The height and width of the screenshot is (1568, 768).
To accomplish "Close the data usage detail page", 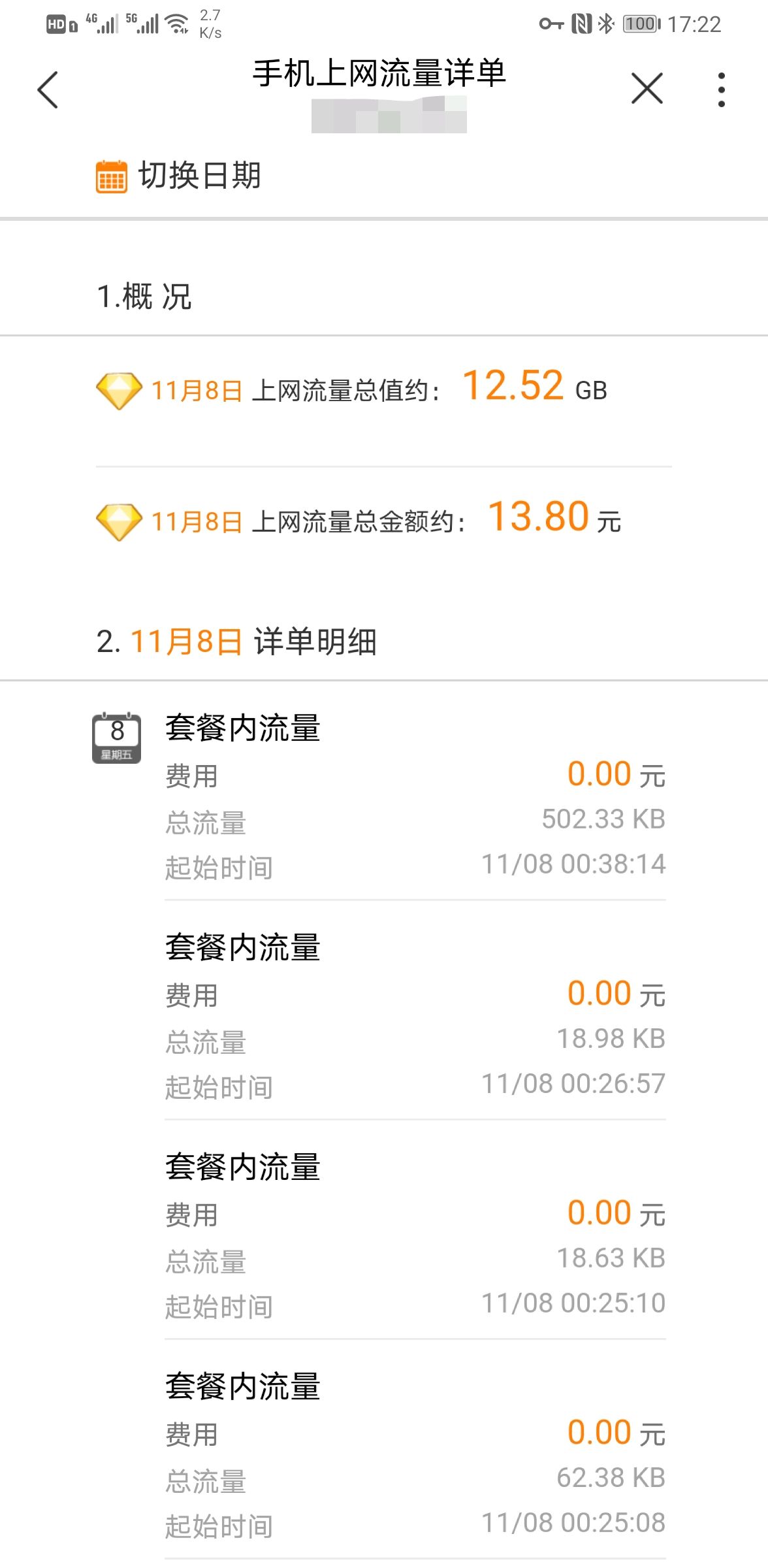I will (x=647, y=88).
